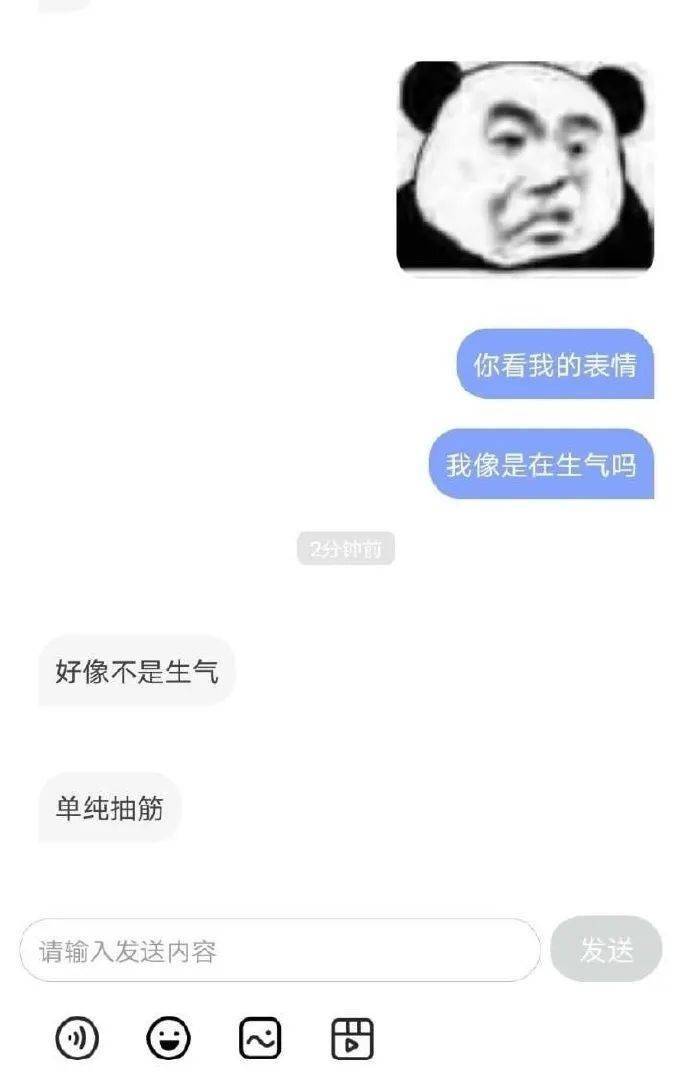Open the emoji sticker picker
Viewport: 690px width, 1082px height.
tap(168, 1039)
